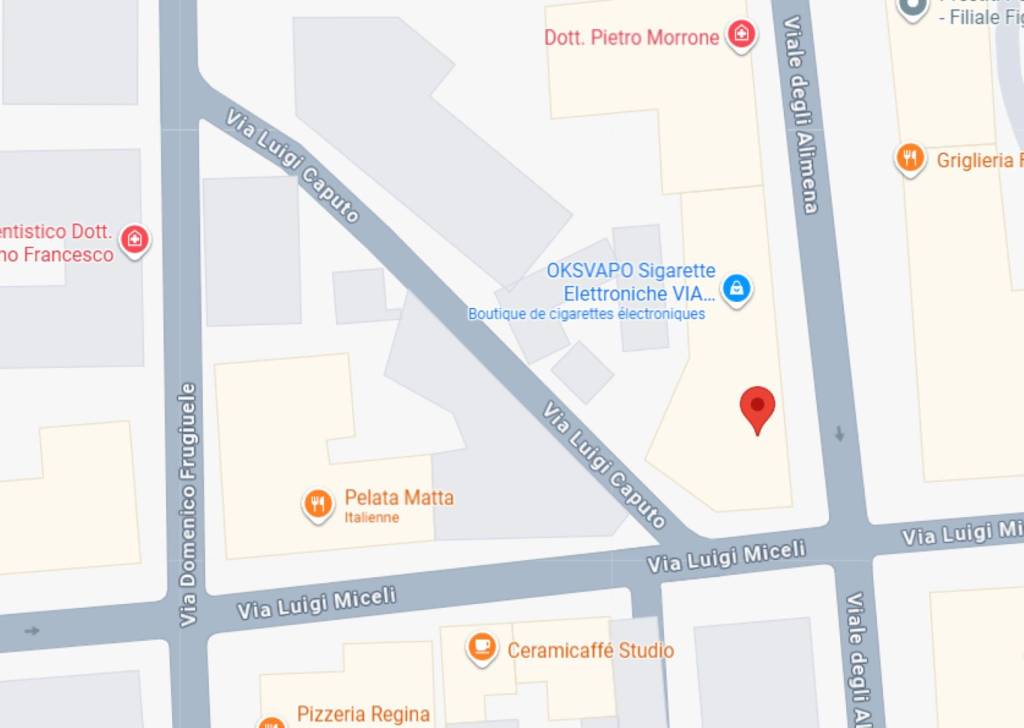Viewport: 1024px width, 728px height.
Task: Open the Dott. Pietro Morrone medical marker
Action: coord(740,36)
